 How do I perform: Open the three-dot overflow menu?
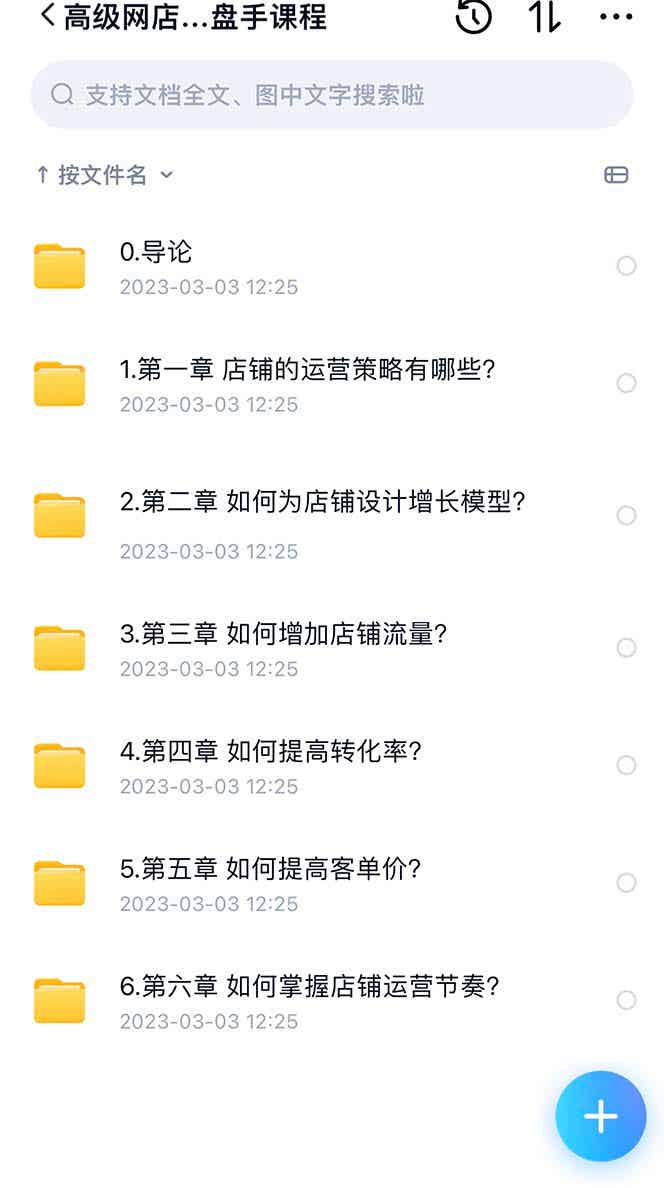tap(615, 16)
